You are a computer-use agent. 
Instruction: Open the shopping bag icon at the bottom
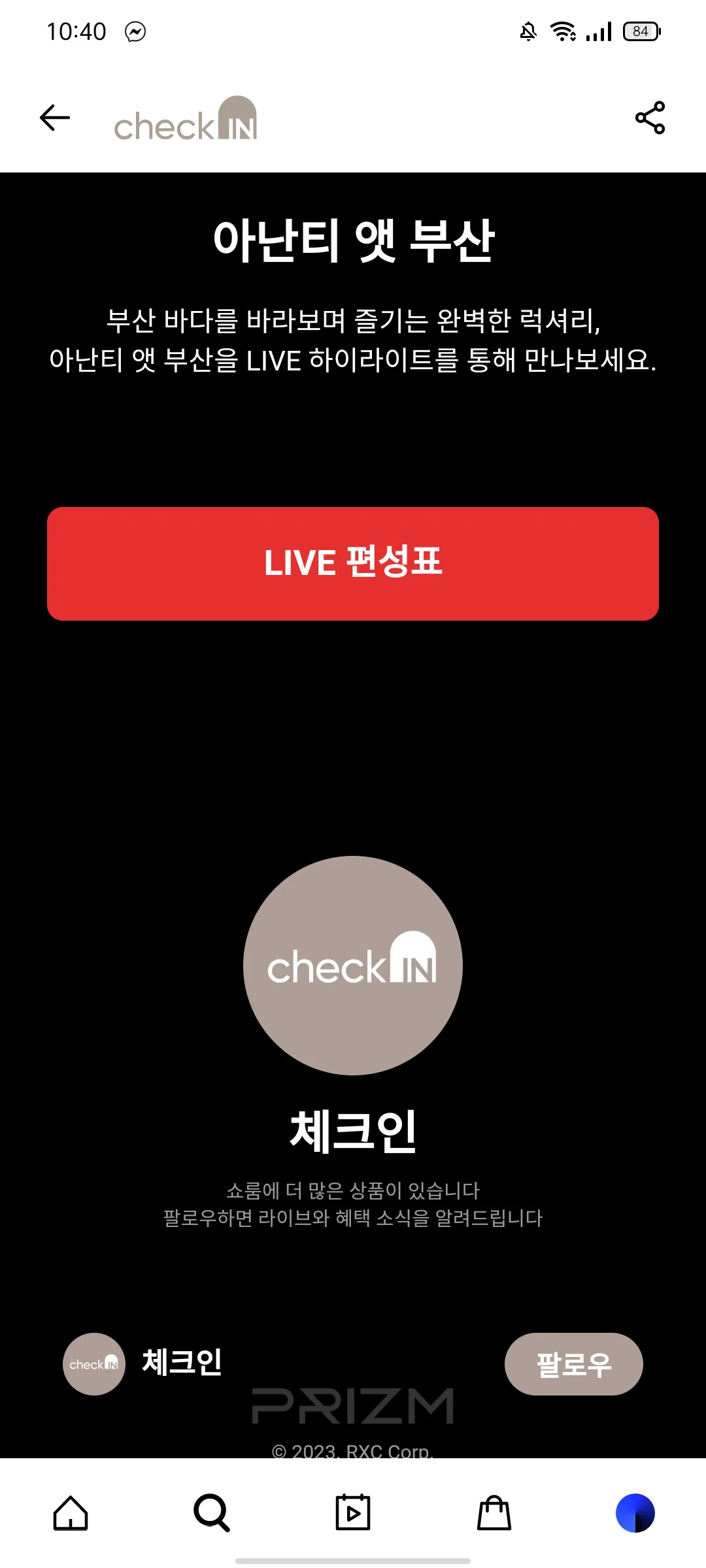point(494,1511)
